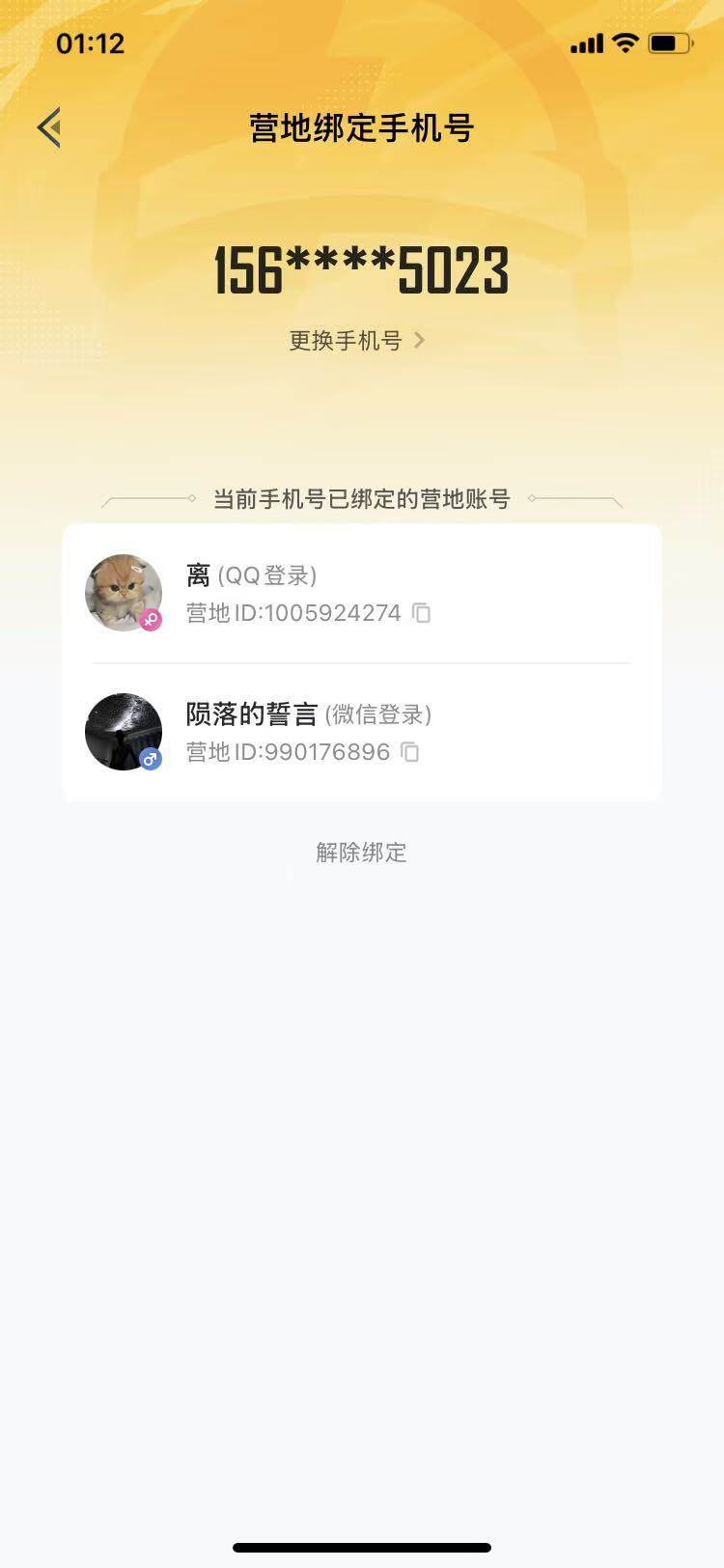
Task: Tap the back arrow to leave binding page
Action: 48,126
